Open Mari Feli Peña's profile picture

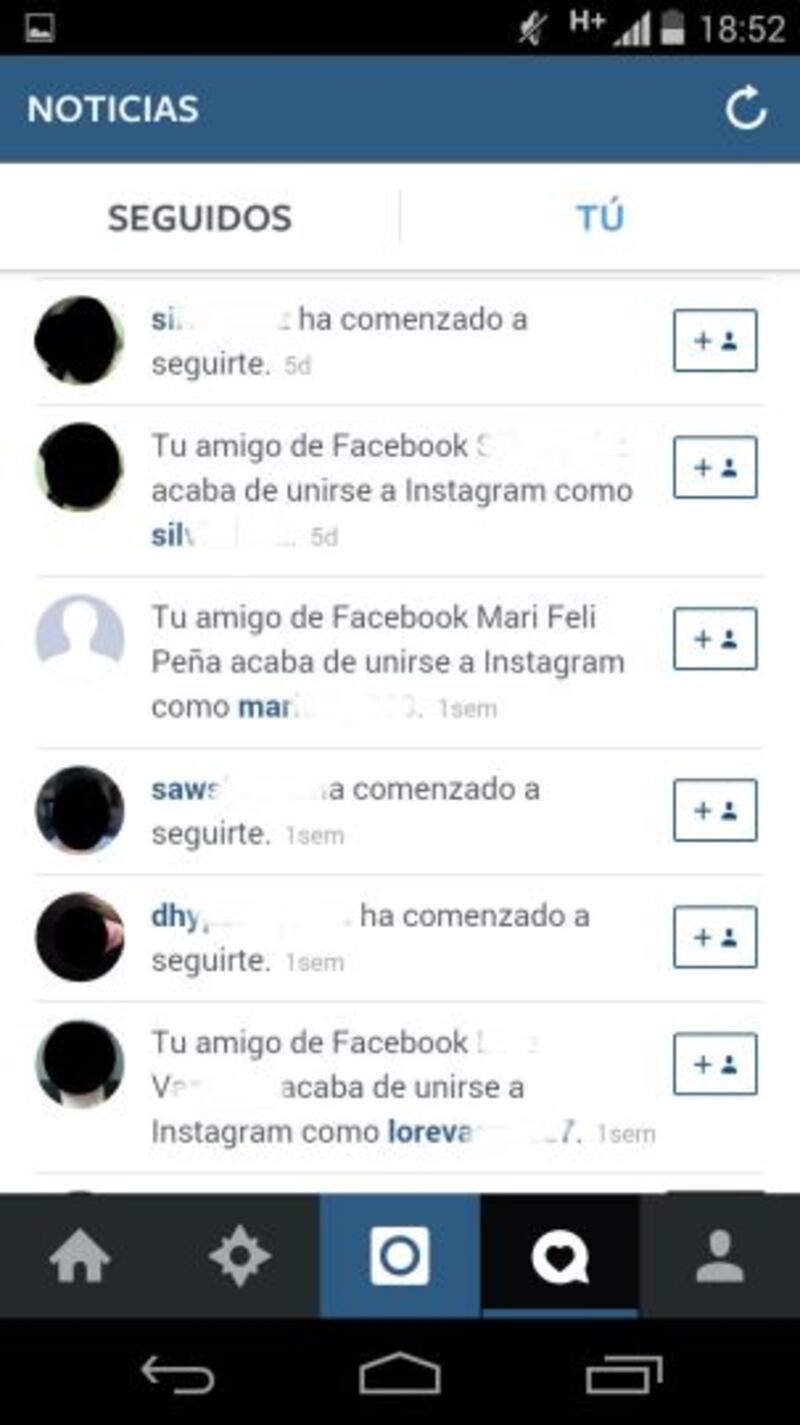click(80, 638)
